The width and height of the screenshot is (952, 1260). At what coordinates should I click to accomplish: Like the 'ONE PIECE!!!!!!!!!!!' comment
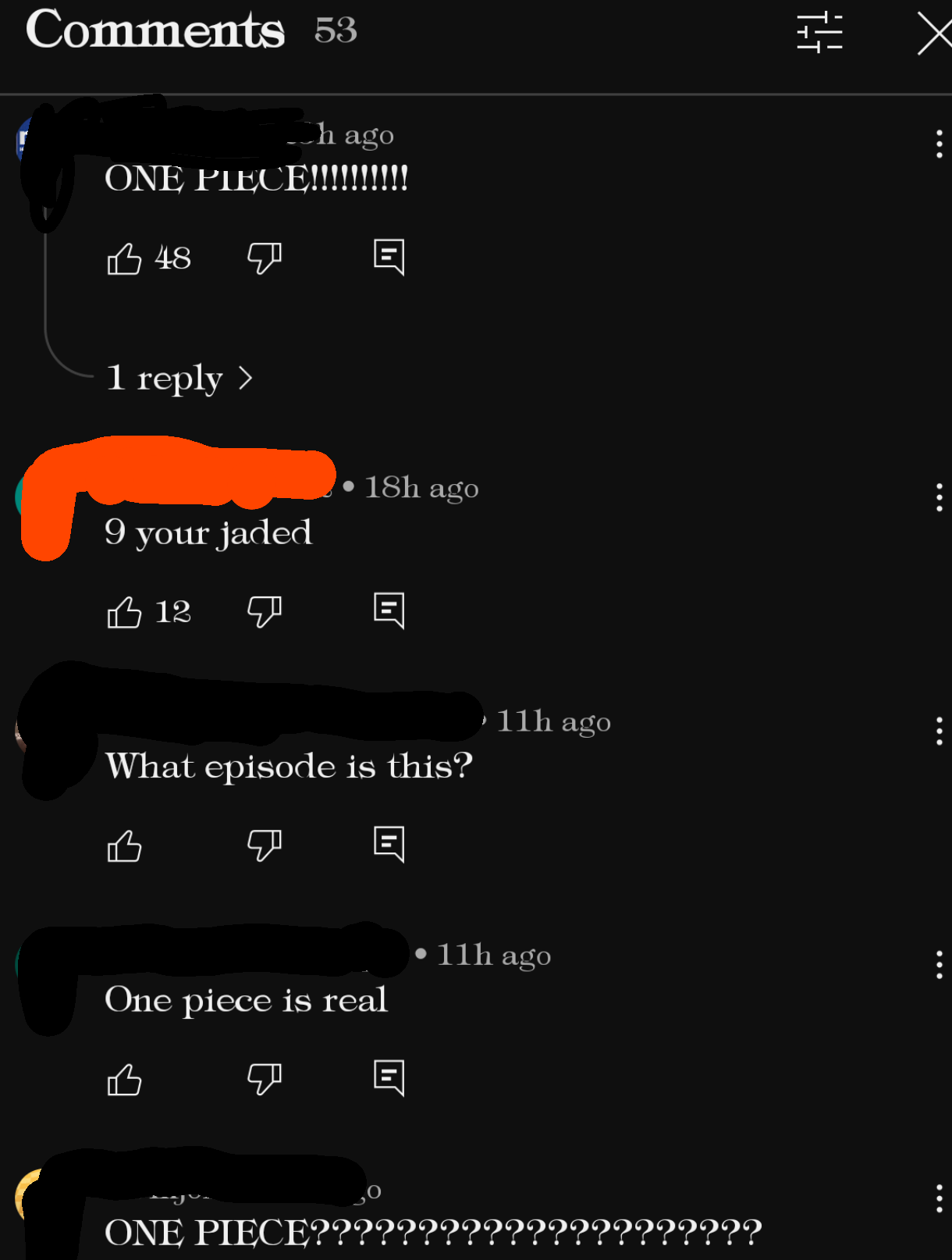click(x=124, y=258)
